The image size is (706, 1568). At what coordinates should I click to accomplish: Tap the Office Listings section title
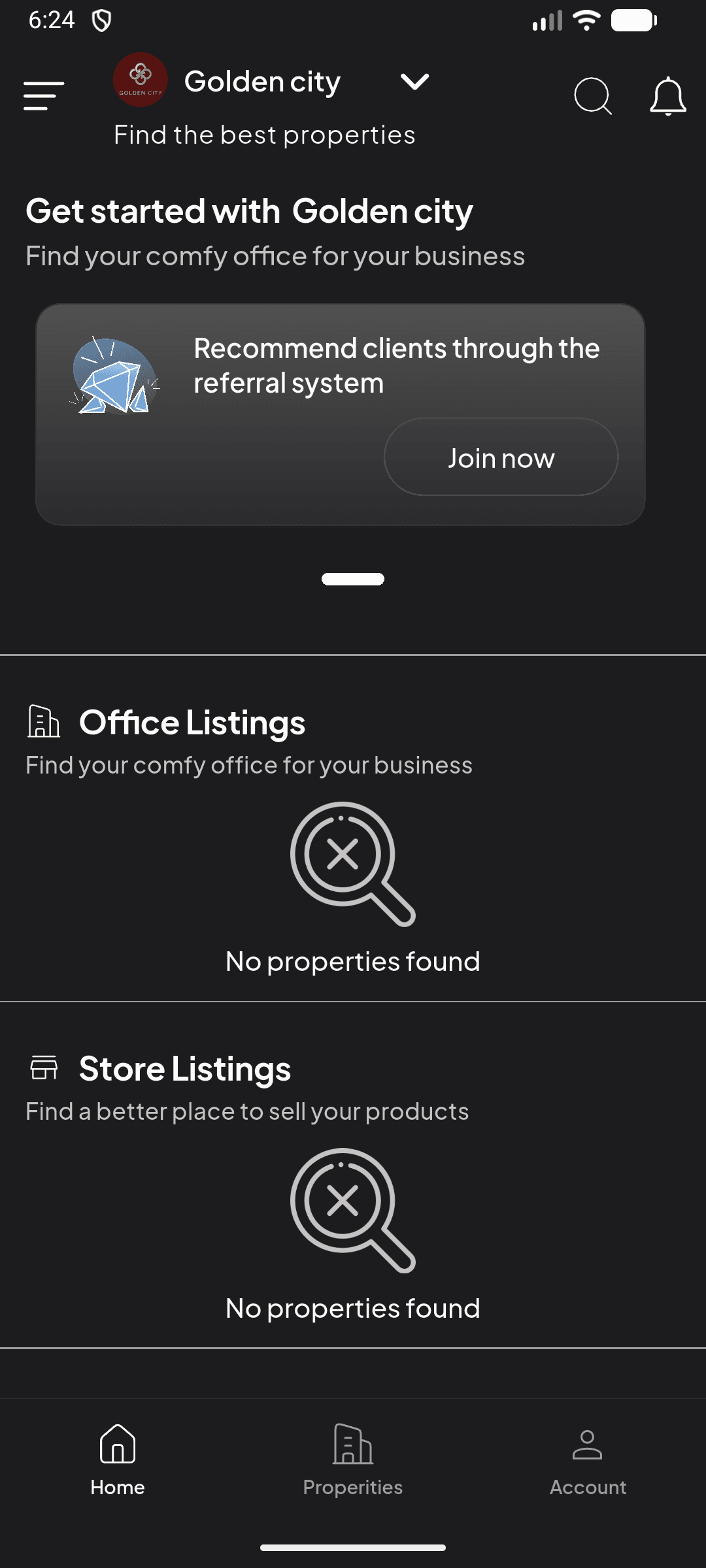193,721
